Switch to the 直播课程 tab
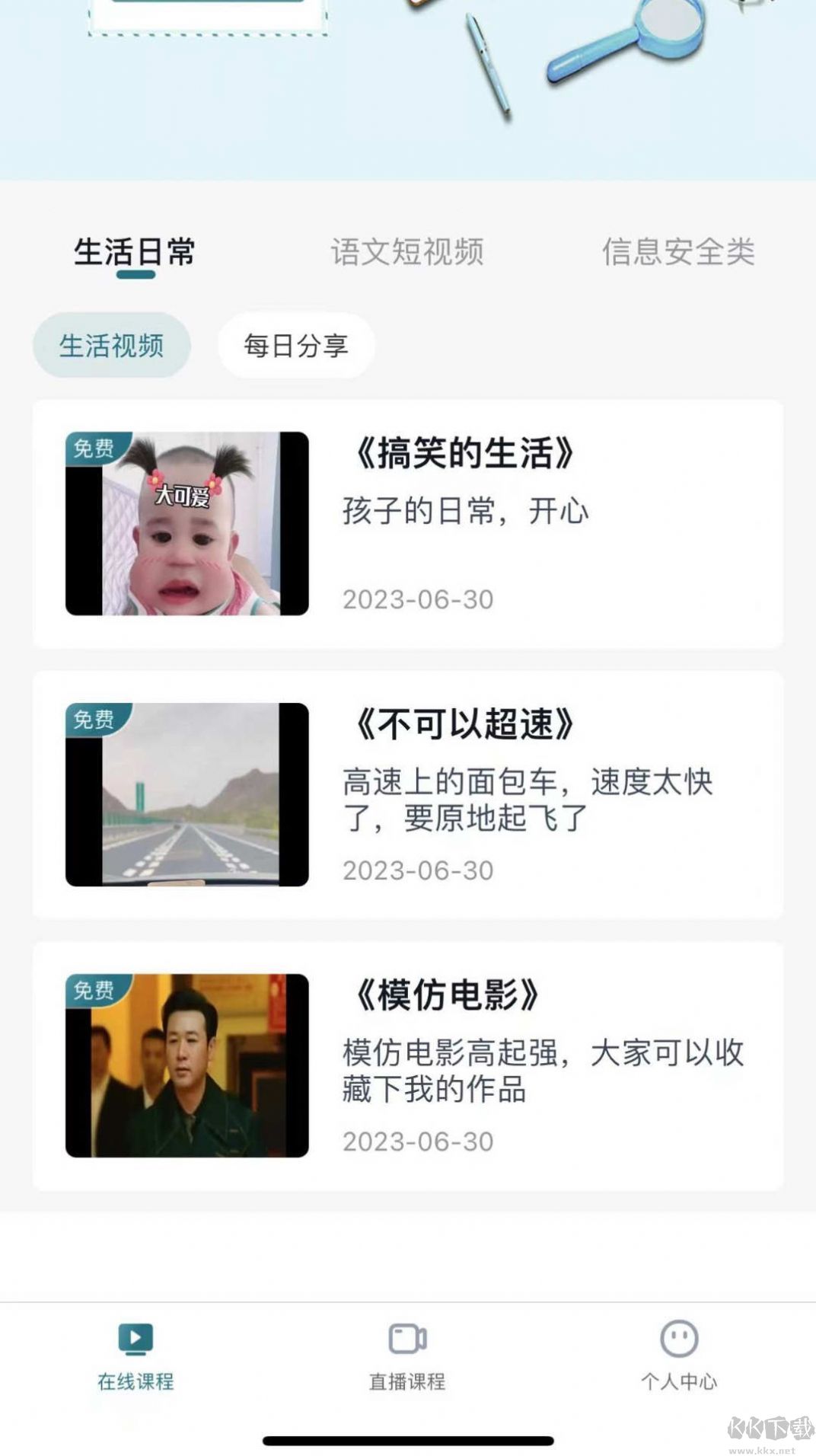 tap(407, 1355)
